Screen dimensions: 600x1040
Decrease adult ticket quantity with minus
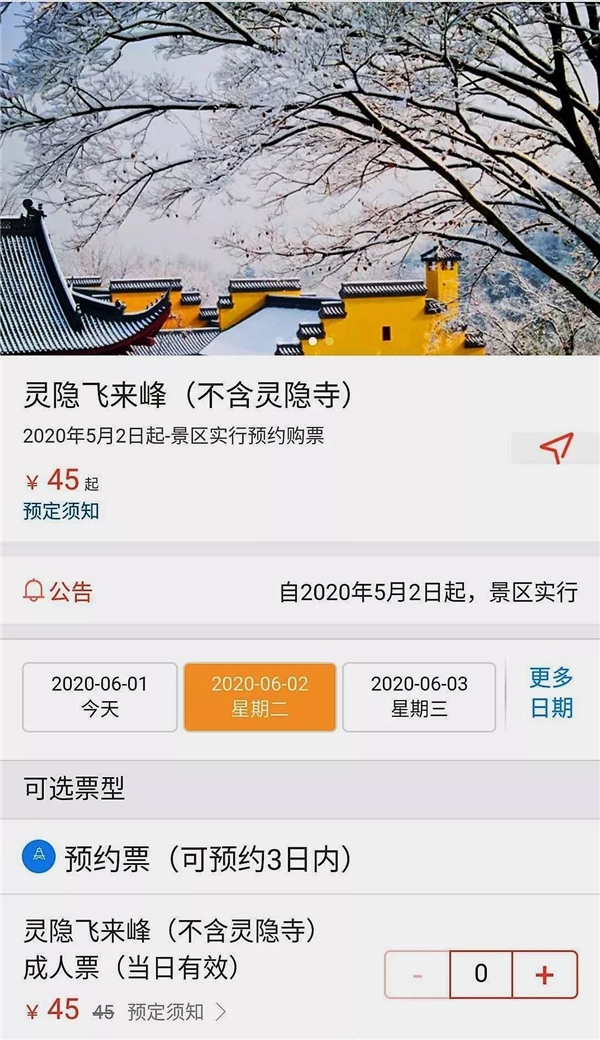(x=417, y=974)
